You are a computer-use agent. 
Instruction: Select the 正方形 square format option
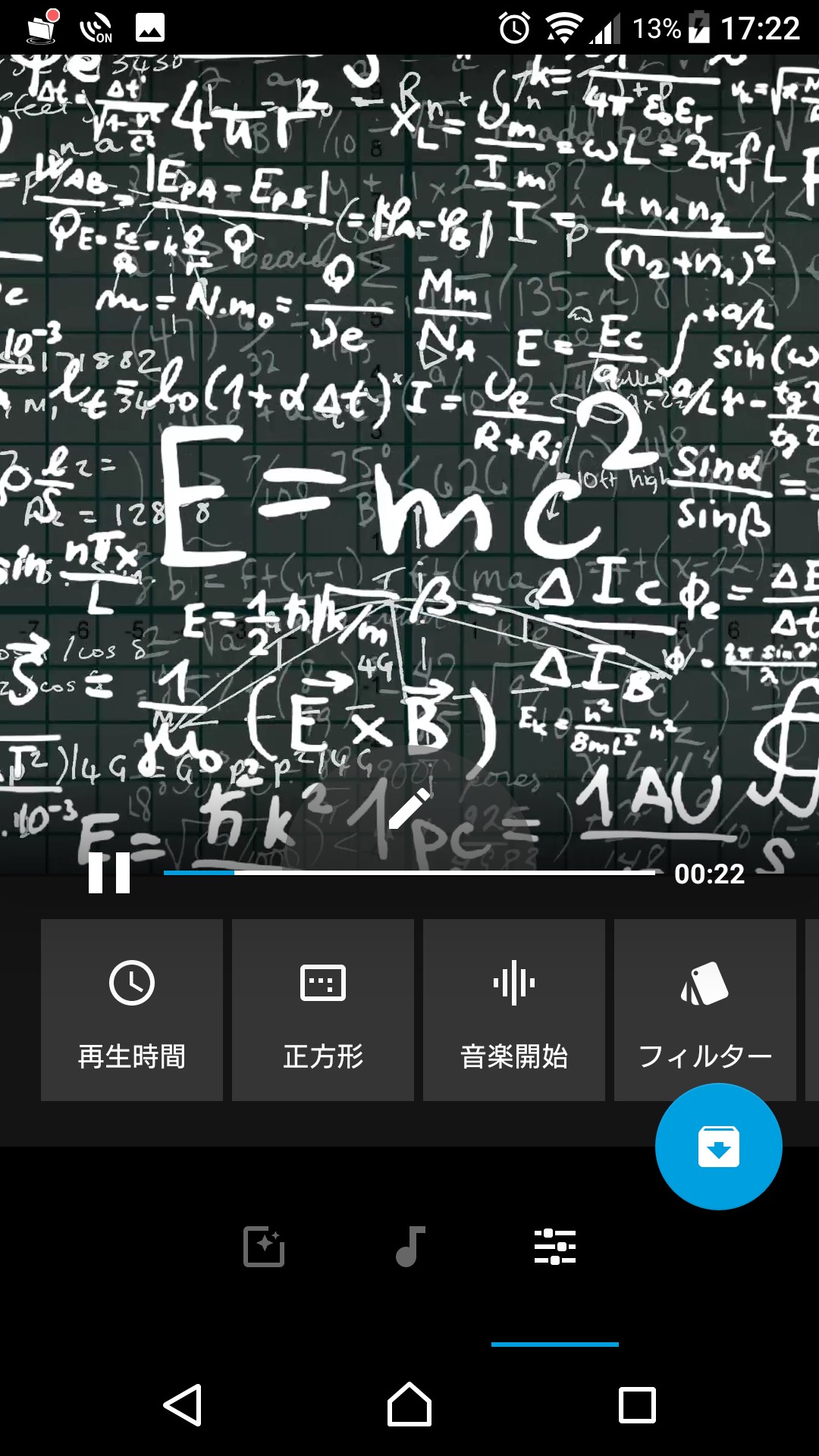coord(323,1009)
